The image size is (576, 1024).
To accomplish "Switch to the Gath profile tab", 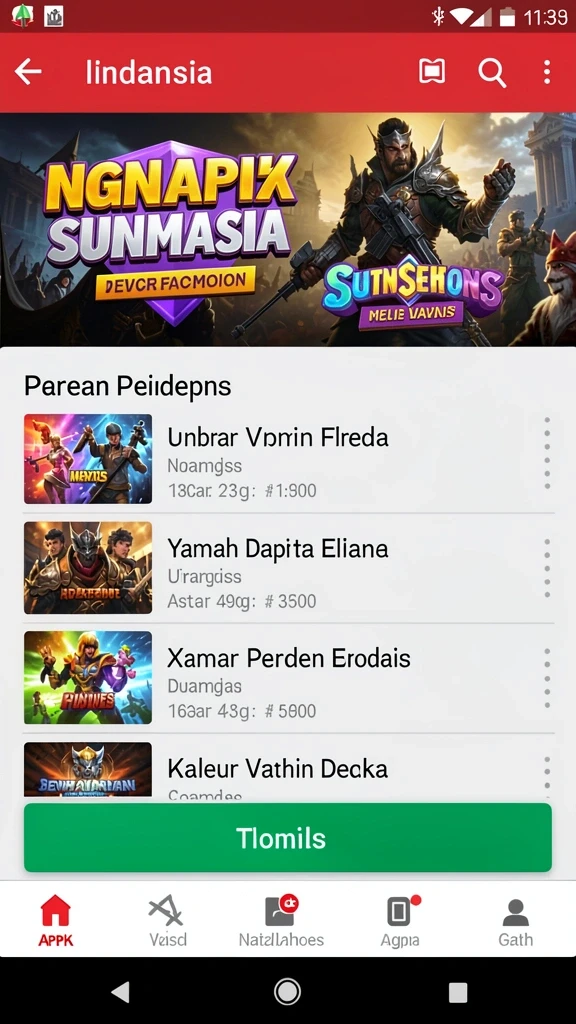I will [x=516, y=921].
